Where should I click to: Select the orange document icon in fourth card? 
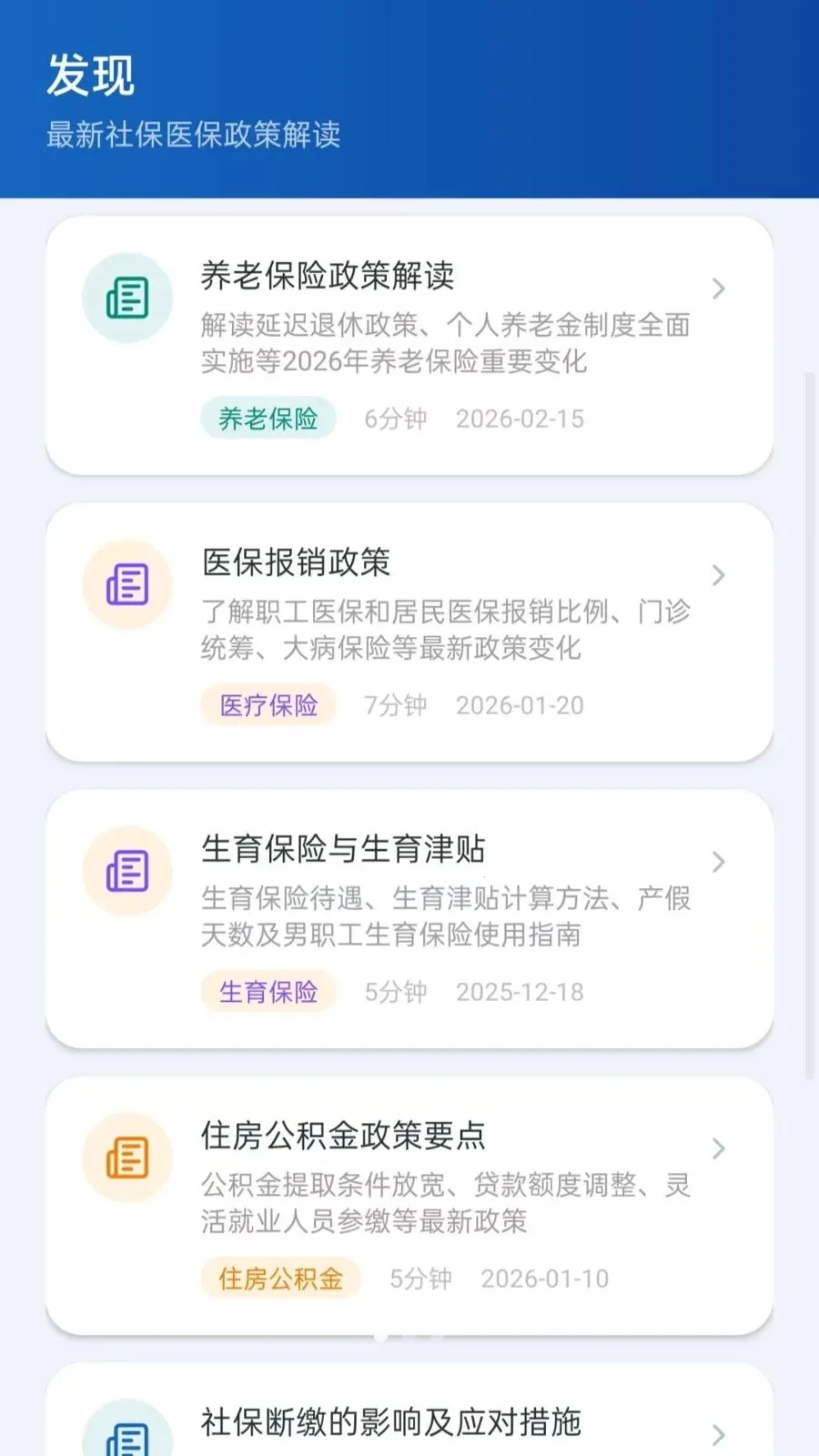(127, 1158)
